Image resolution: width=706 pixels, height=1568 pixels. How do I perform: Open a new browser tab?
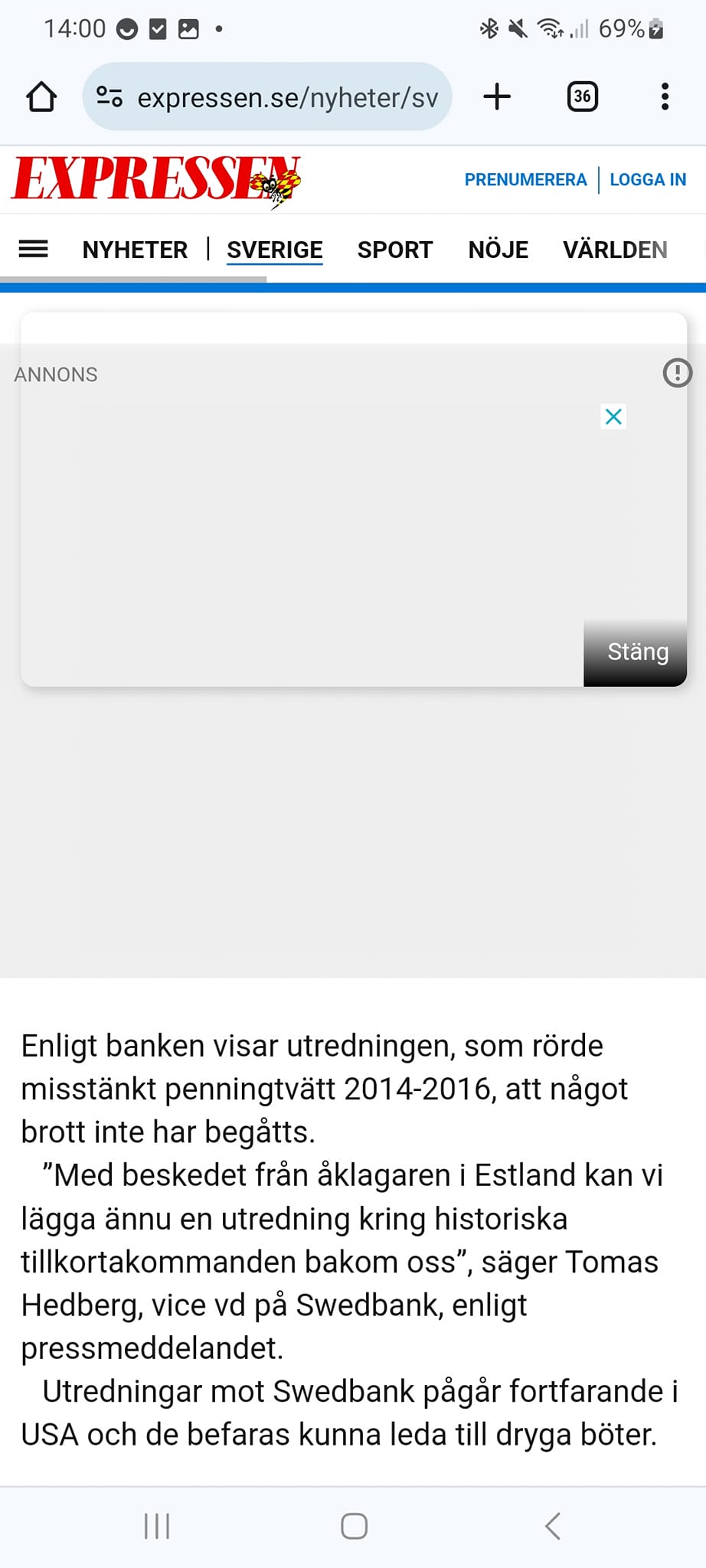click(x=497, y=96)
